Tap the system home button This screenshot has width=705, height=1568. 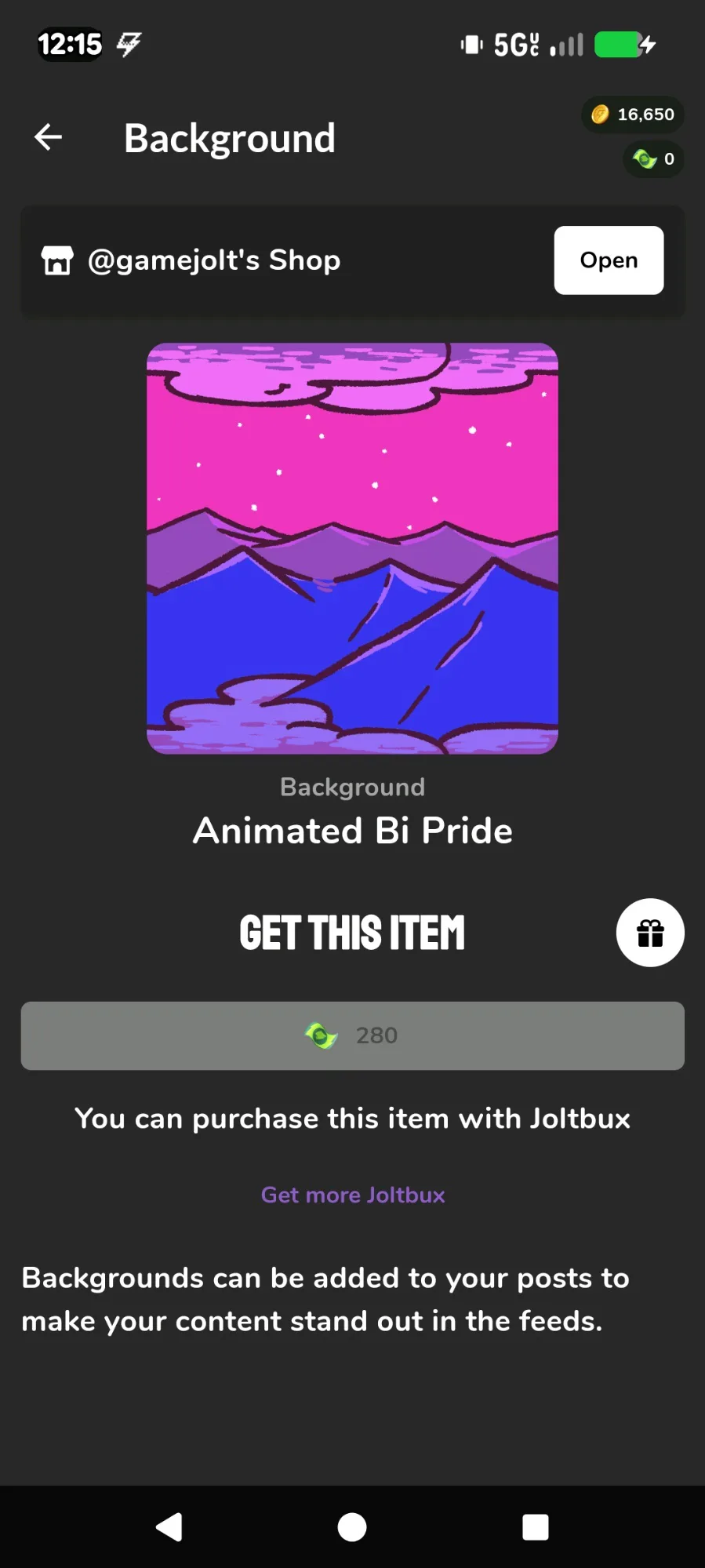[x=352, y=1527]
